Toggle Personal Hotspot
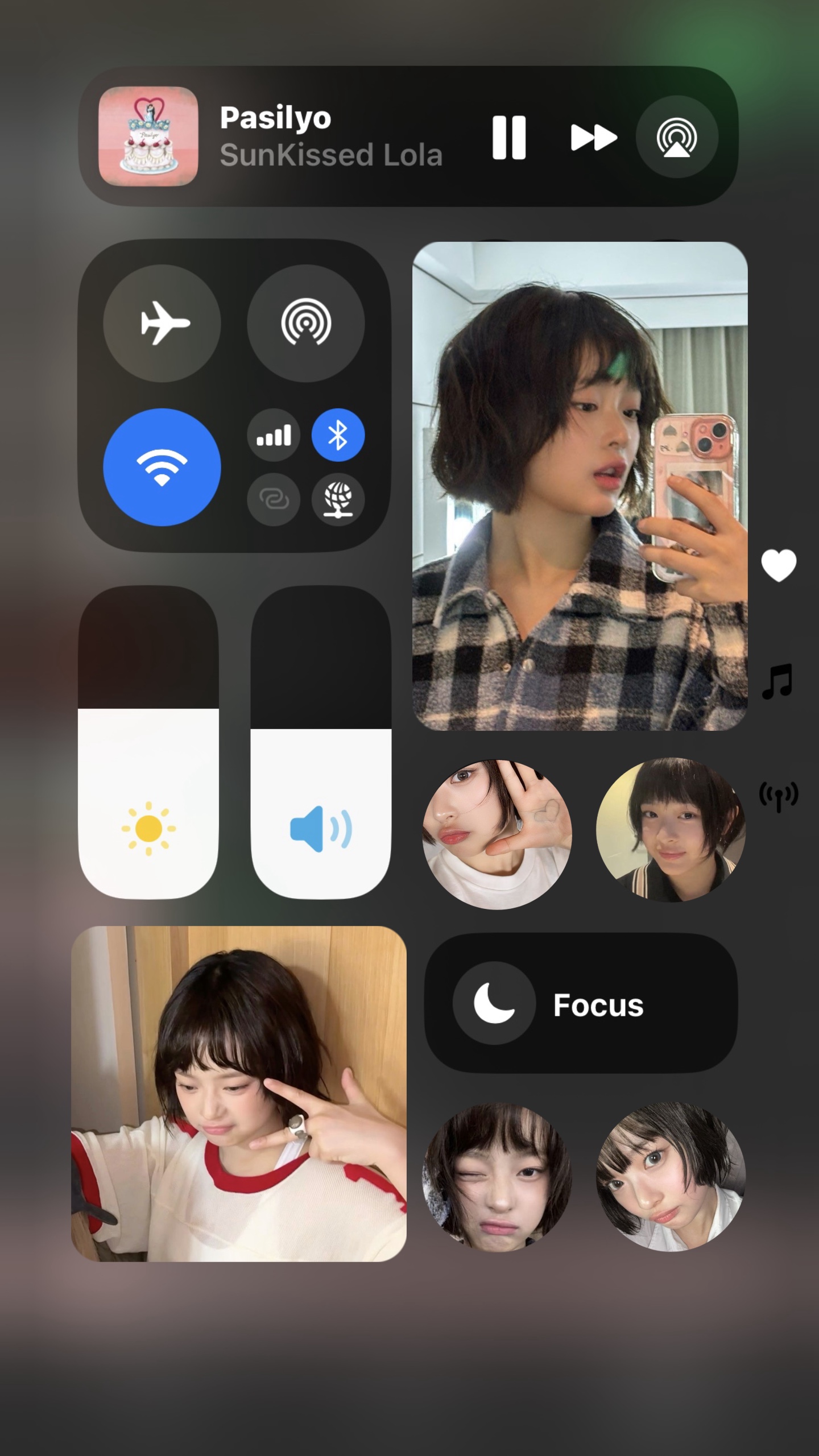This screenshot has height=1456, width=819. click(x=274, y=499)
